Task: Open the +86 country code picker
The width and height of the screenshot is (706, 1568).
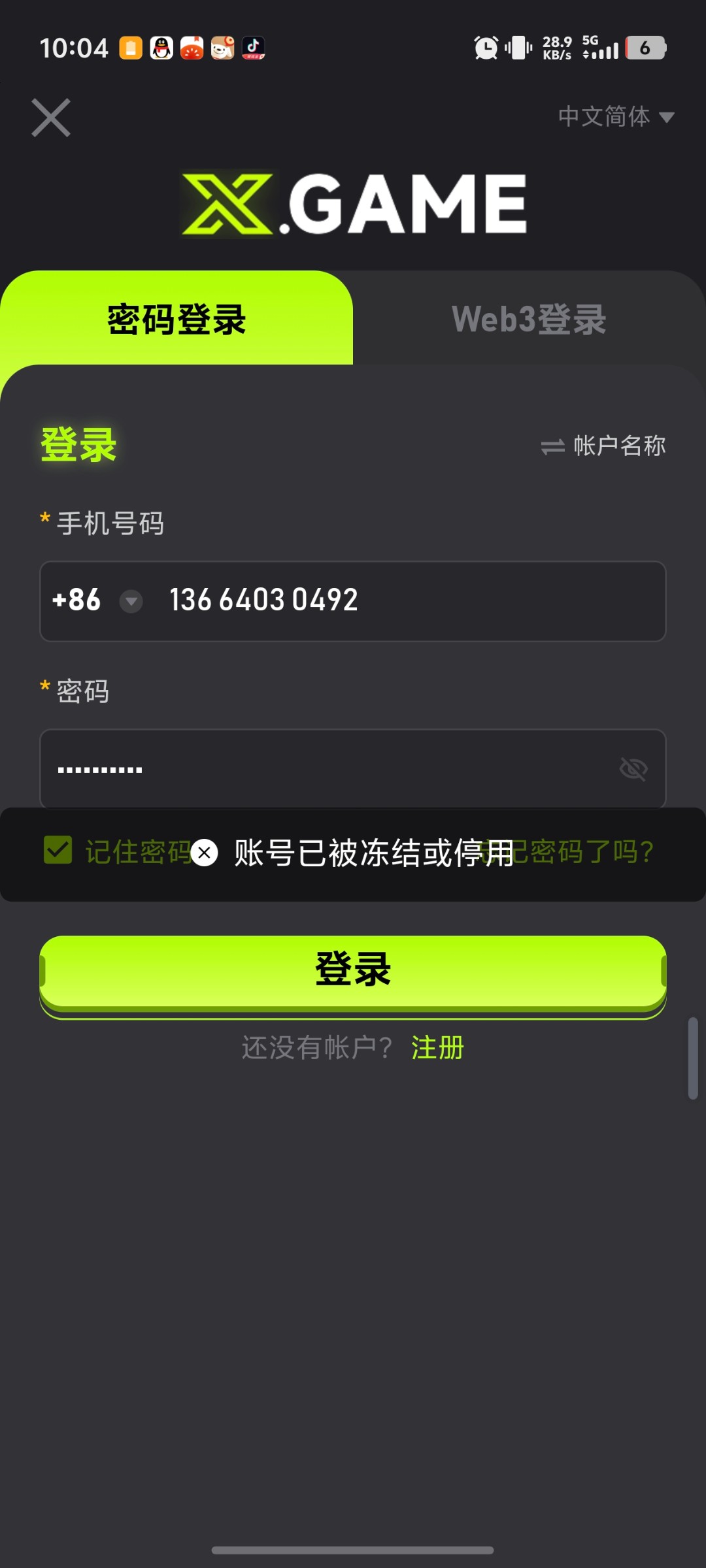Action: [x=96, y=600]
